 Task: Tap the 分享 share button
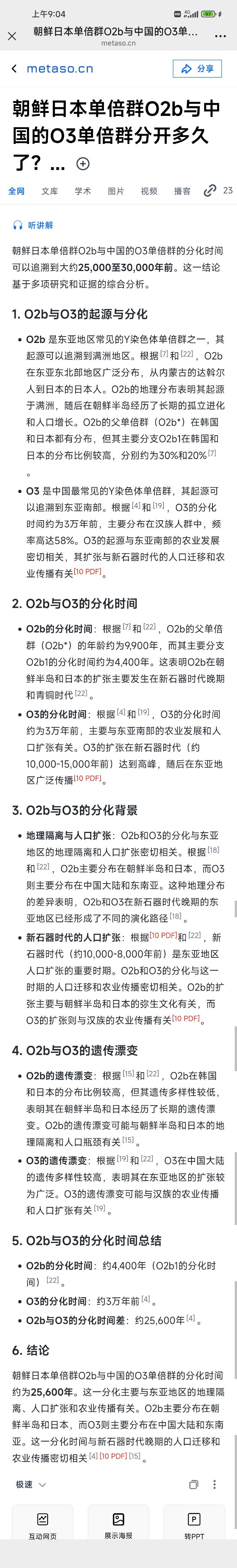pyautogui.click(x=198, y=69)
